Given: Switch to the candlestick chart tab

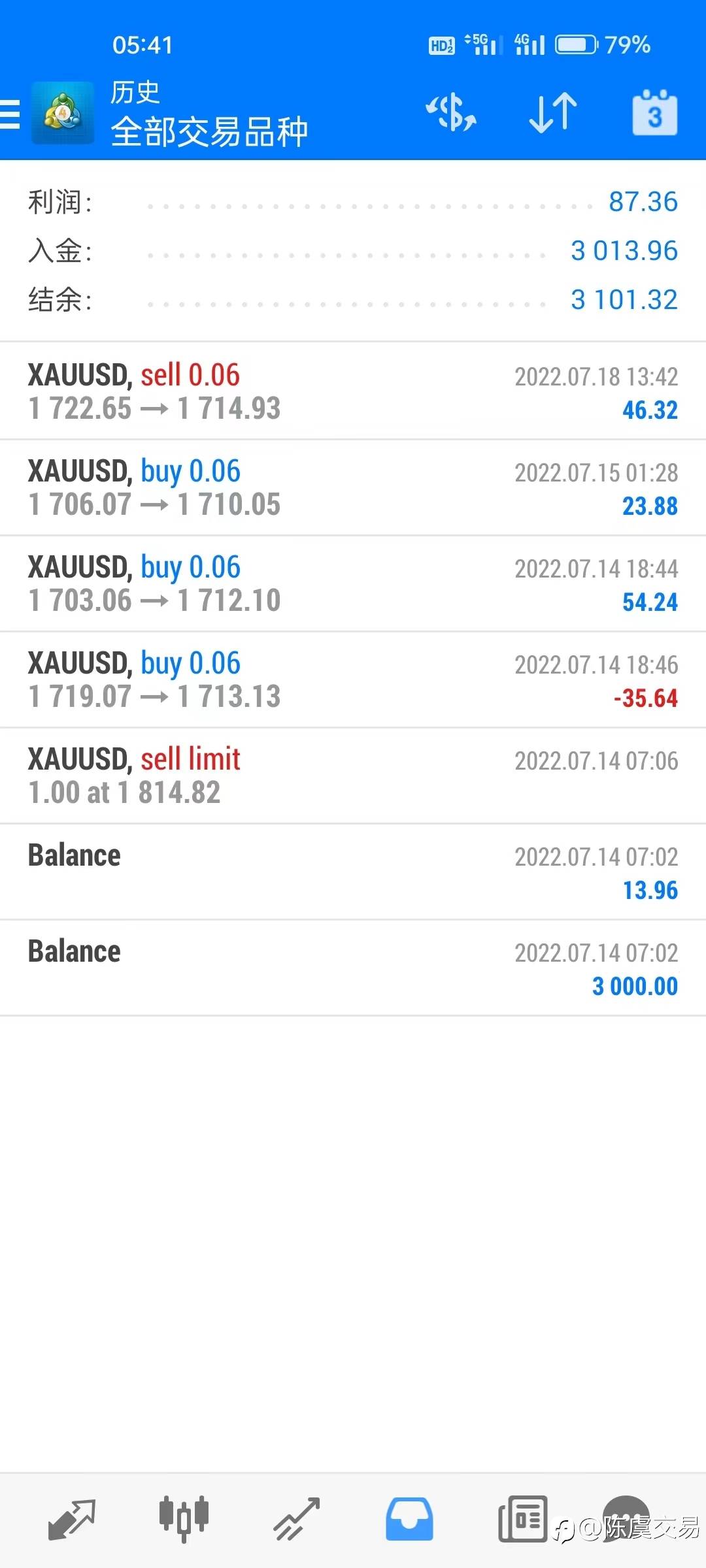Looking at the screenshot, I should pos(184,1520).
